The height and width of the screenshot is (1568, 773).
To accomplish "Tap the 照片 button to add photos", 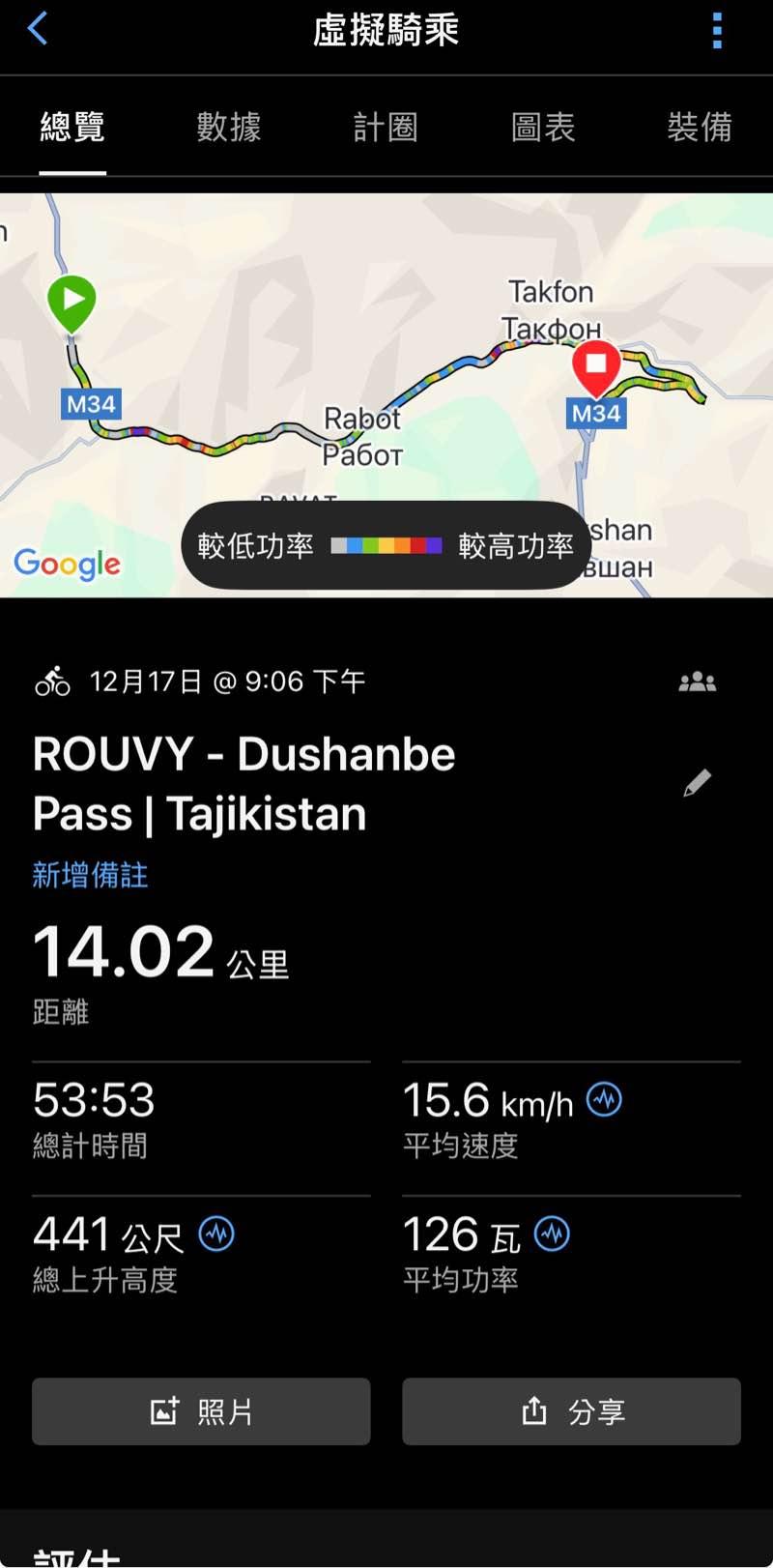I will 201,1411.
